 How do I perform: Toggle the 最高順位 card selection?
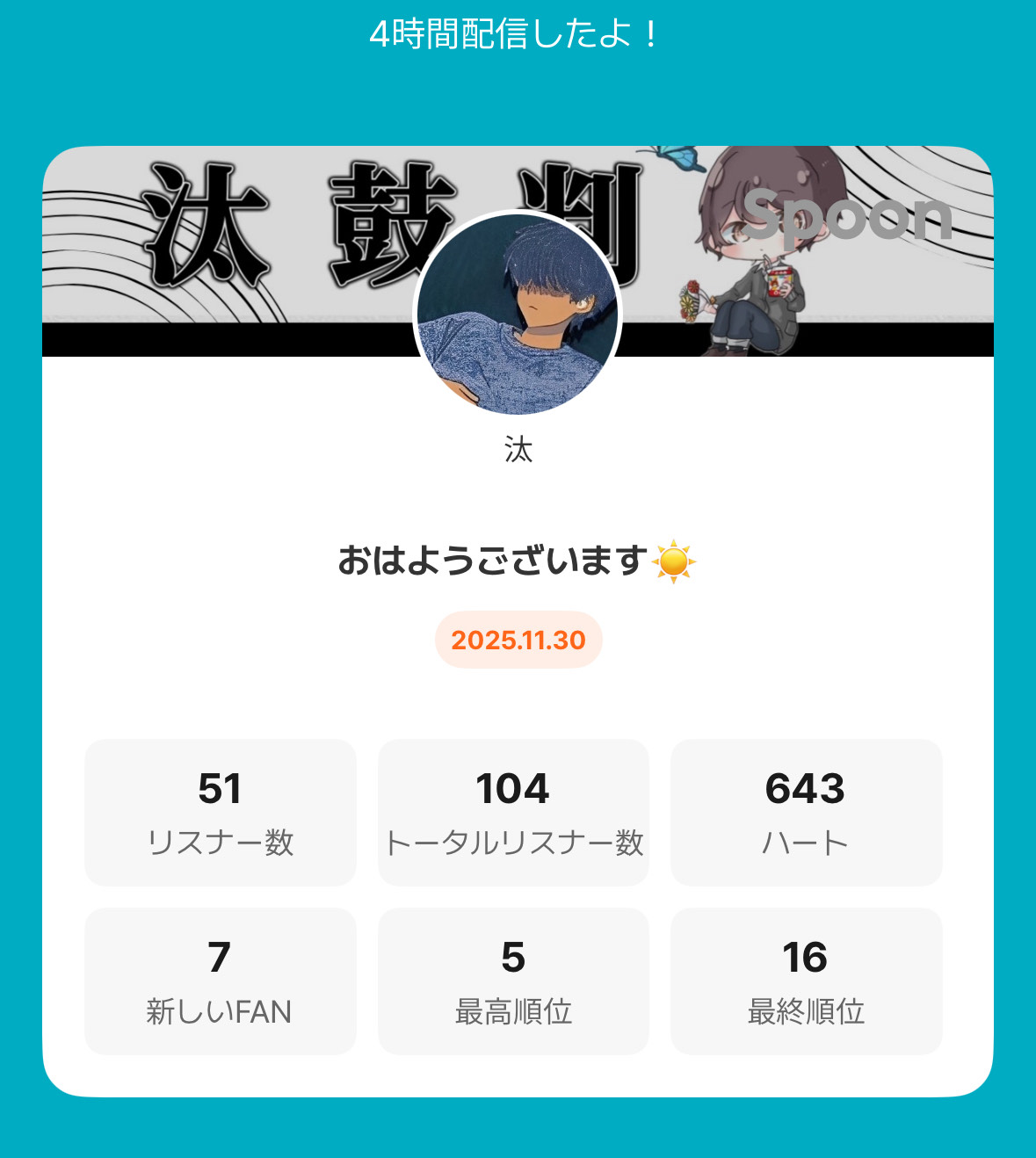[x=512, y=980]
